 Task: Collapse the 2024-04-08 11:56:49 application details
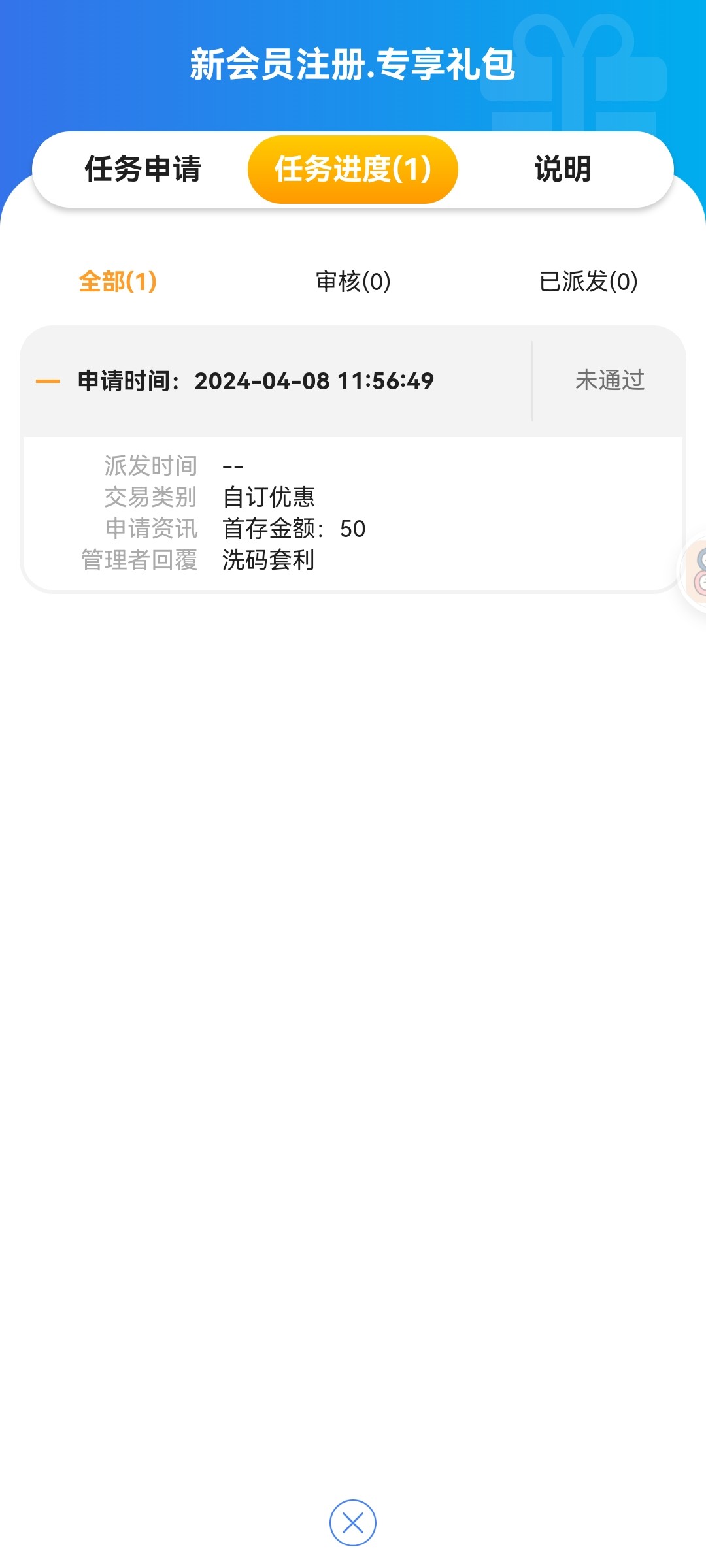(48, 381)
